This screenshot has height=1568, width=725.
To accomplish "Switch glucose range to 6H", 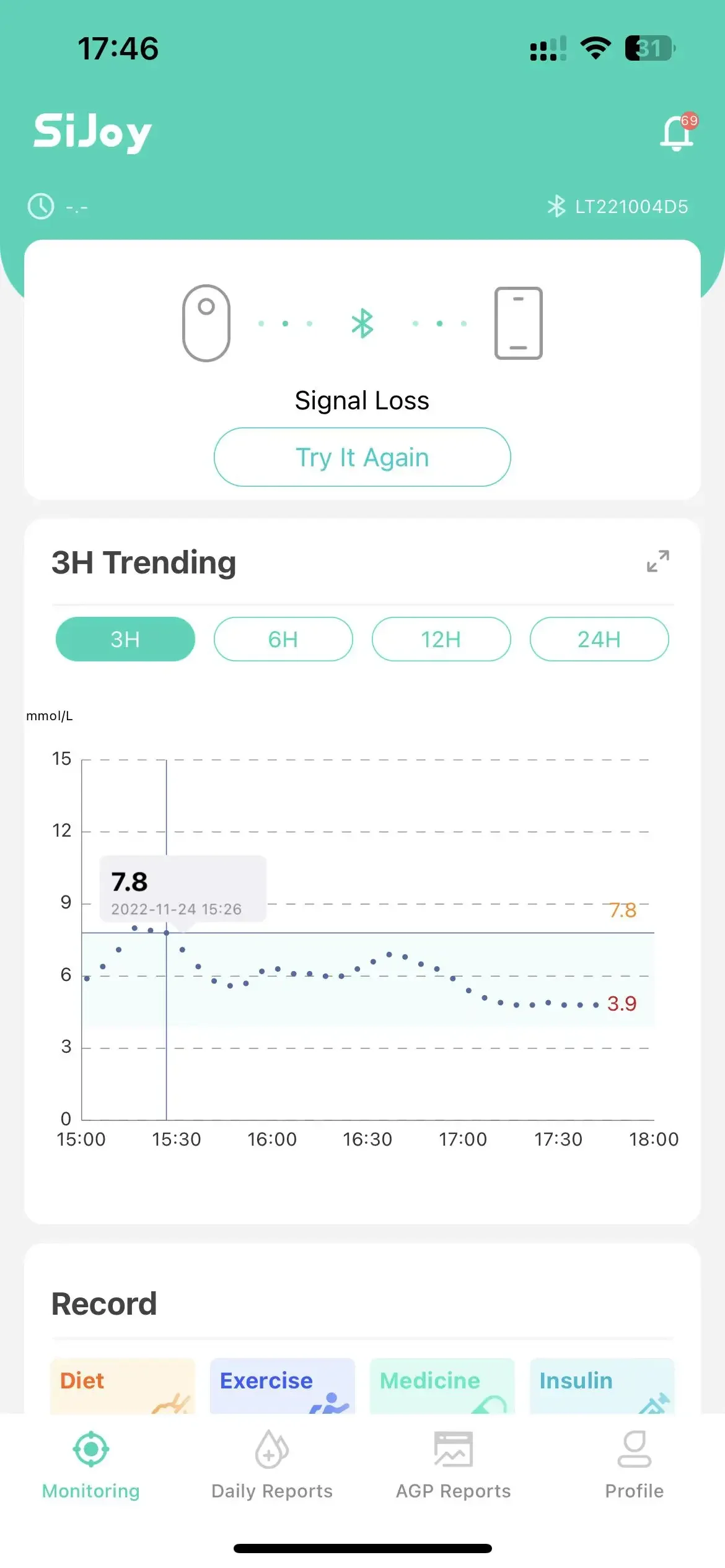I will coord(283,639).
